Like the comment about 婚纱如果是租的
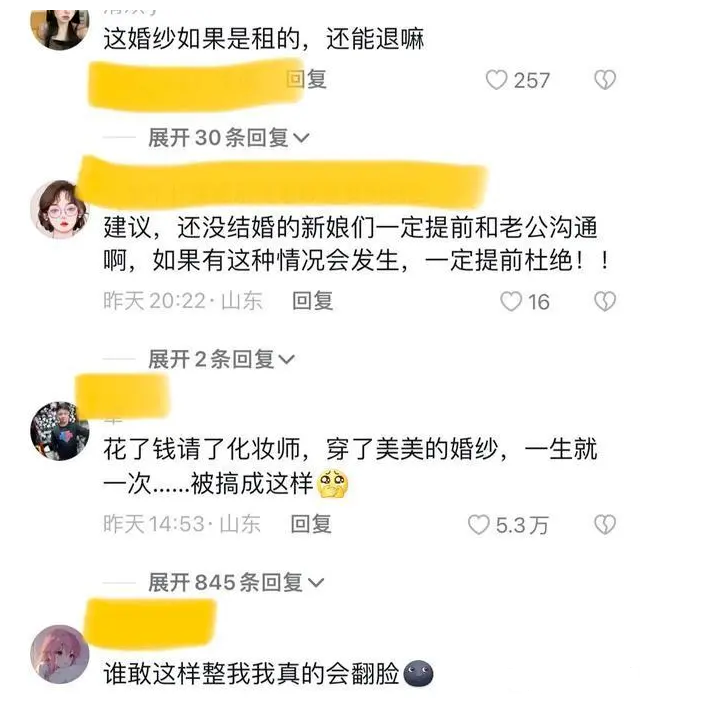Image resolution: width=702 pixels, height=716 pixels. click(x=497, y=80)
